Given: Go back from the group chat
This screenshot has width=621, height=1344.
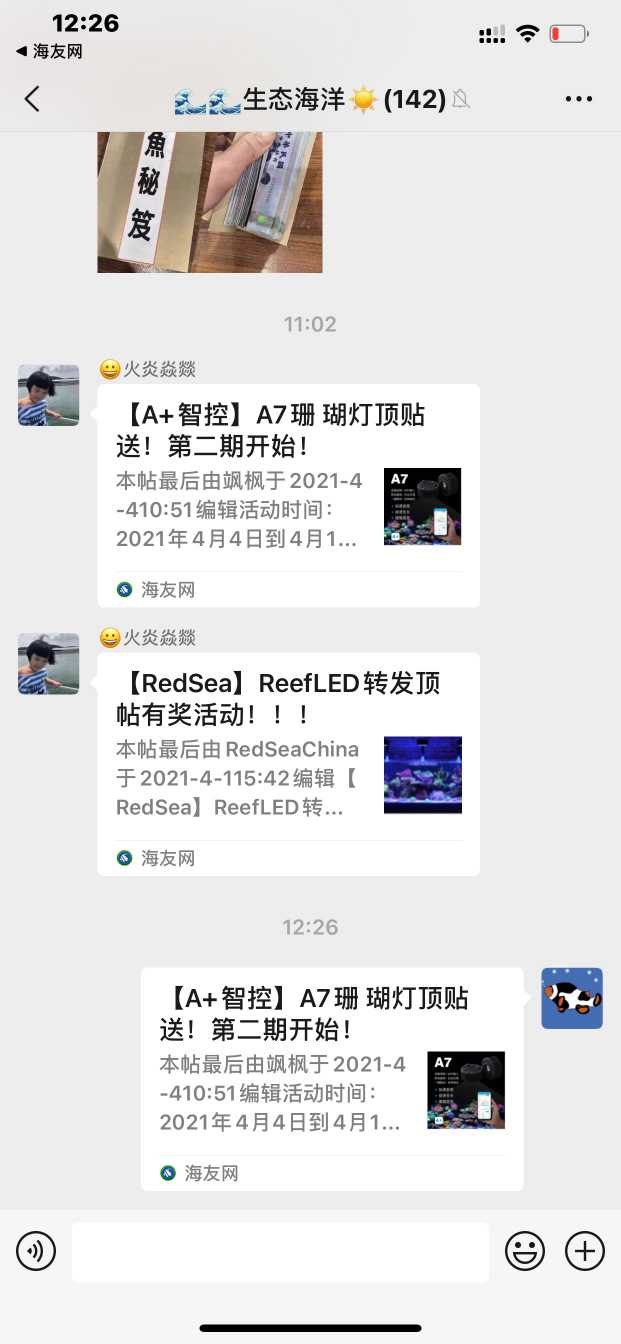Looking at the screenshot, I should [32, 98].
